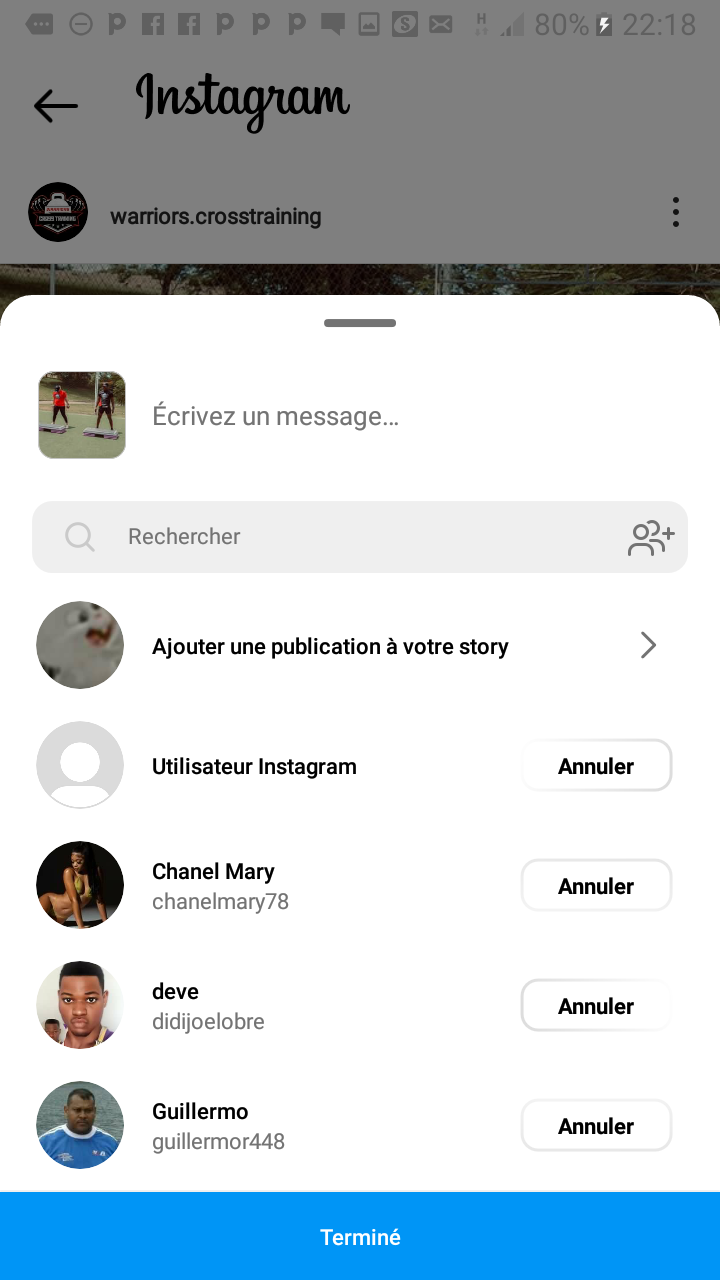Go back with the arrow icon
720x1280 pixels.
pos(55,105)
